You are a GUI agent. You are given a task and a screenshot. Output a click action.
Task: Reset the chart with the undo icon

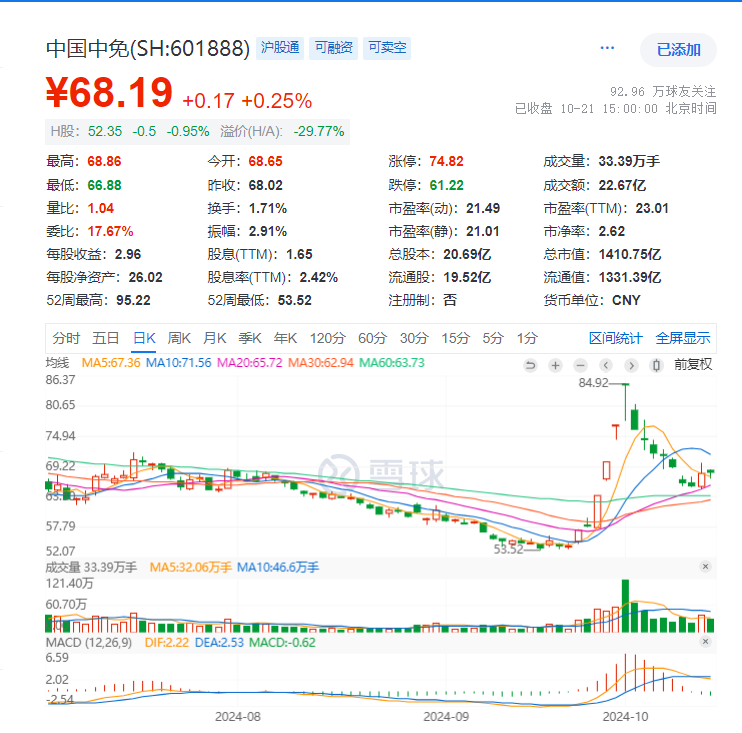[531, 365]
